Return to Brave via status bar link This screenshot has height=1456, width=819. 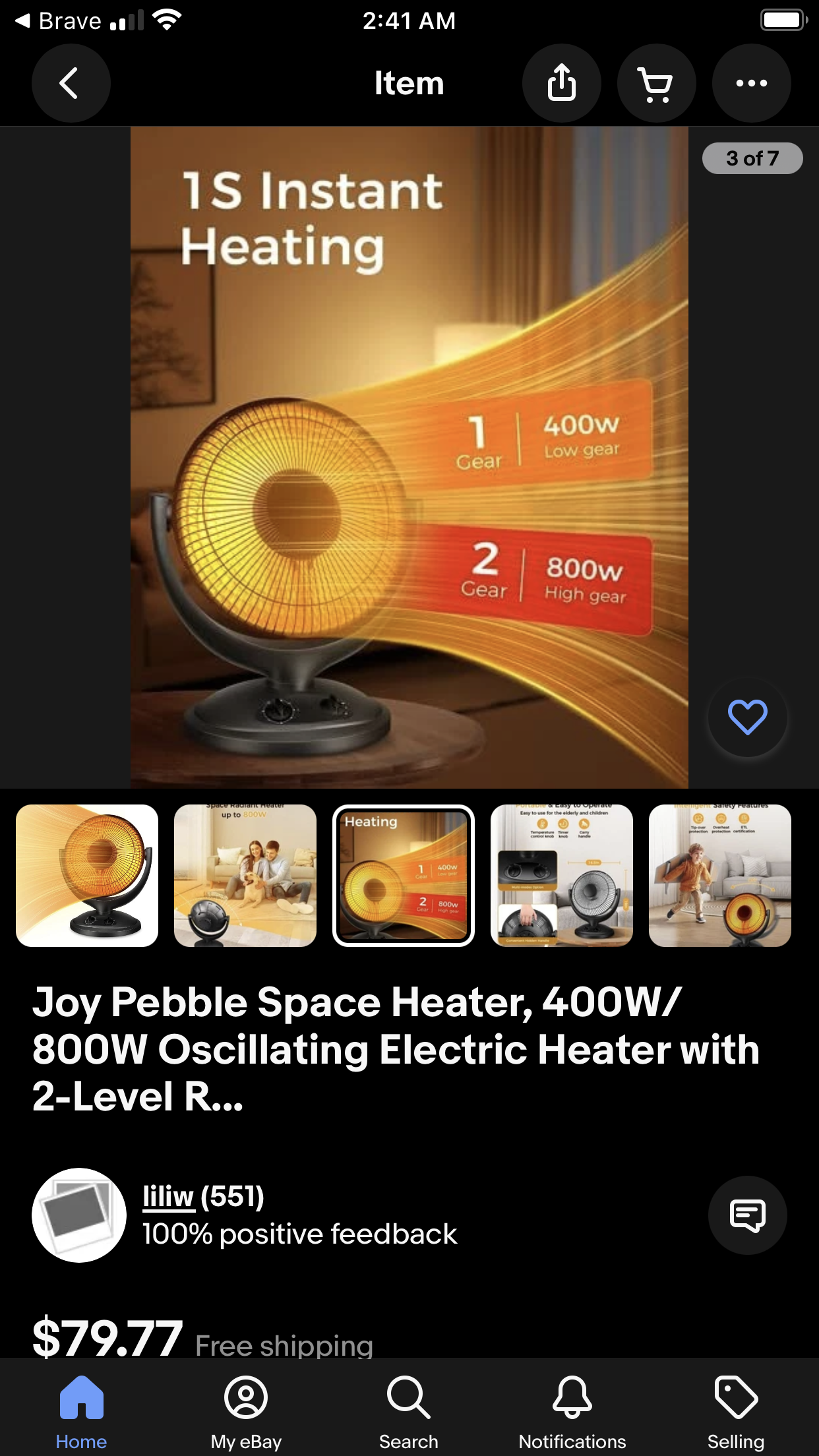[59, 21]
